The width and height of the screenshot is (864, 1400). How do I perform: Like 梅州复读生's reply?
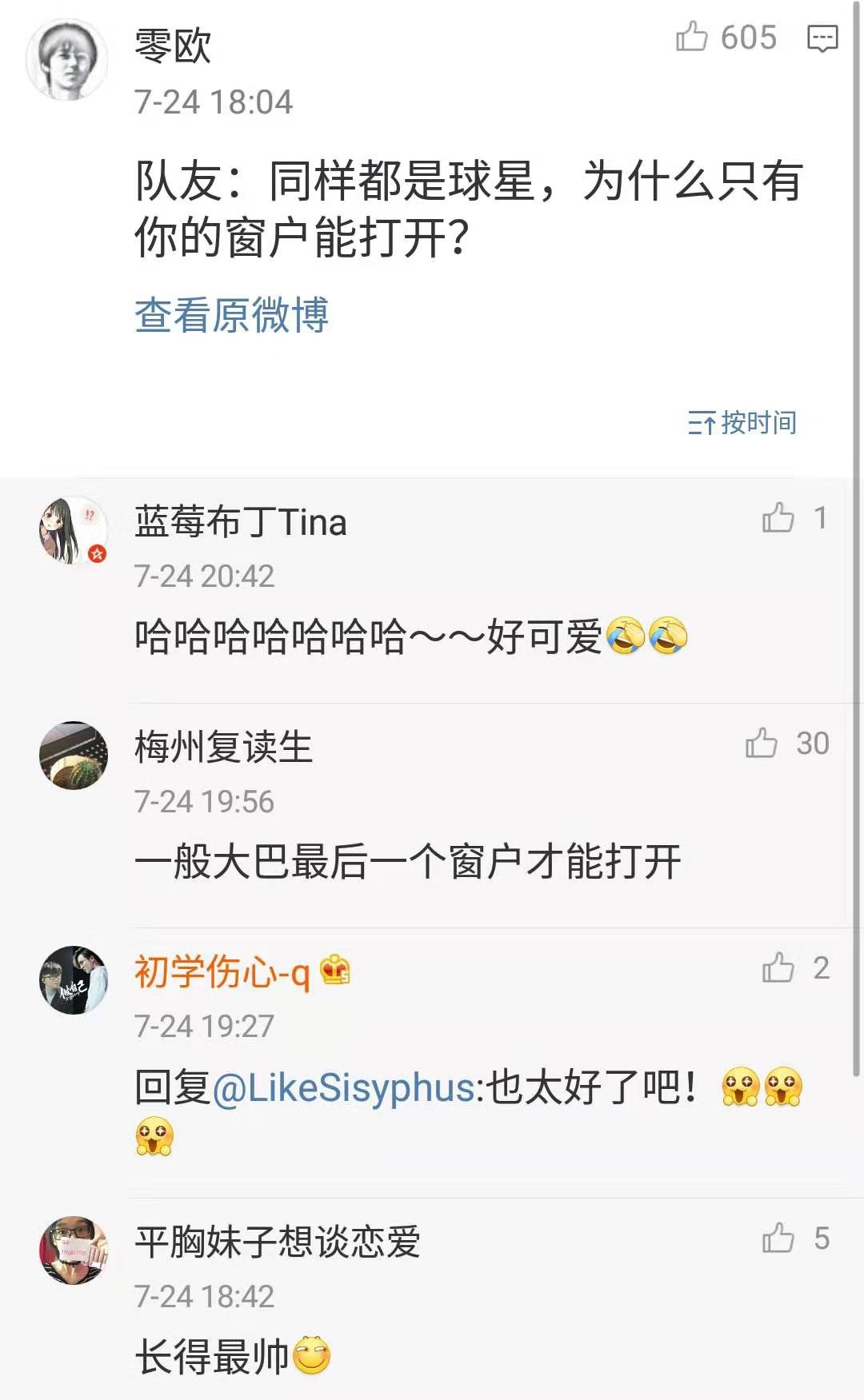(x=762, y=744)
